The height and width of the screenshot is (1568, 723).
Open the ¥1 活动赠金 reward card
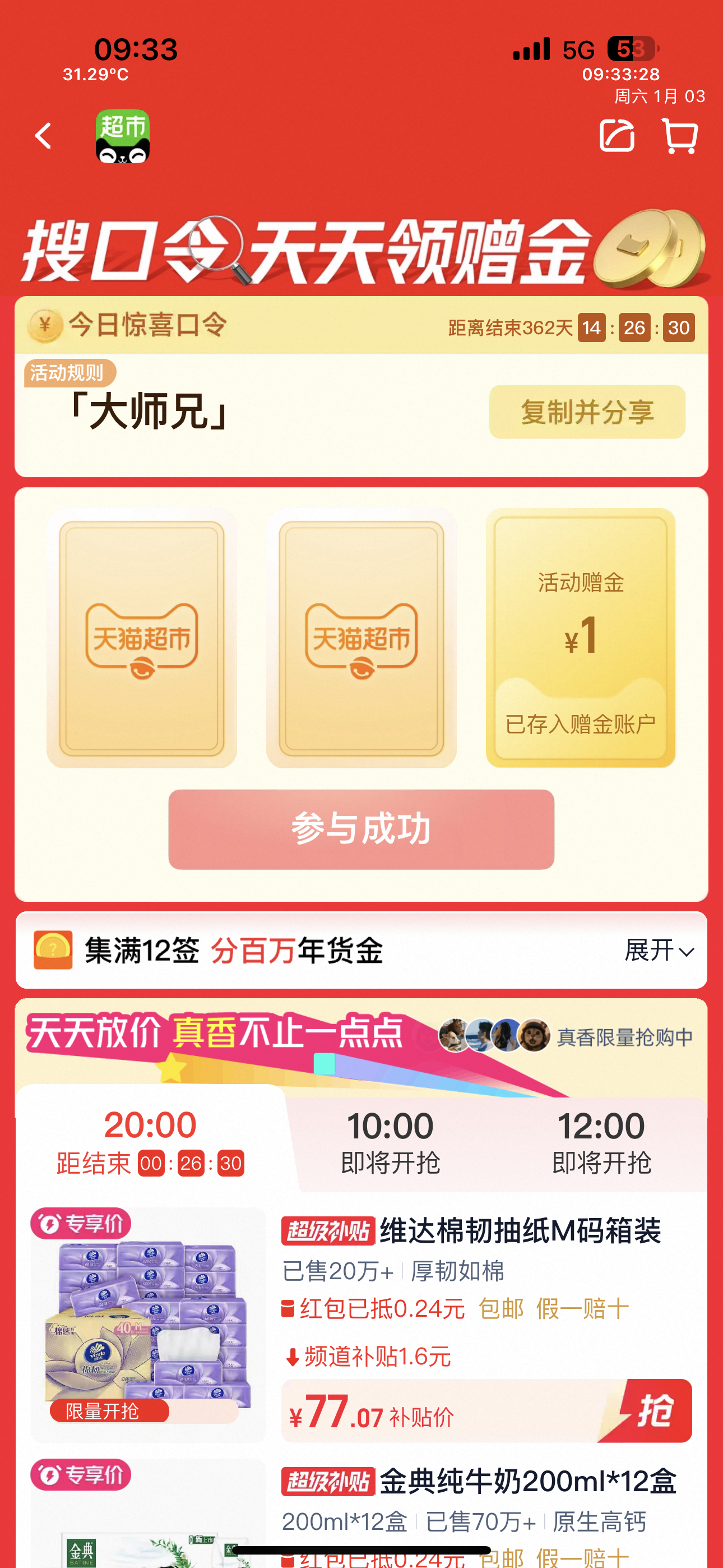click(x=580, y=637)
